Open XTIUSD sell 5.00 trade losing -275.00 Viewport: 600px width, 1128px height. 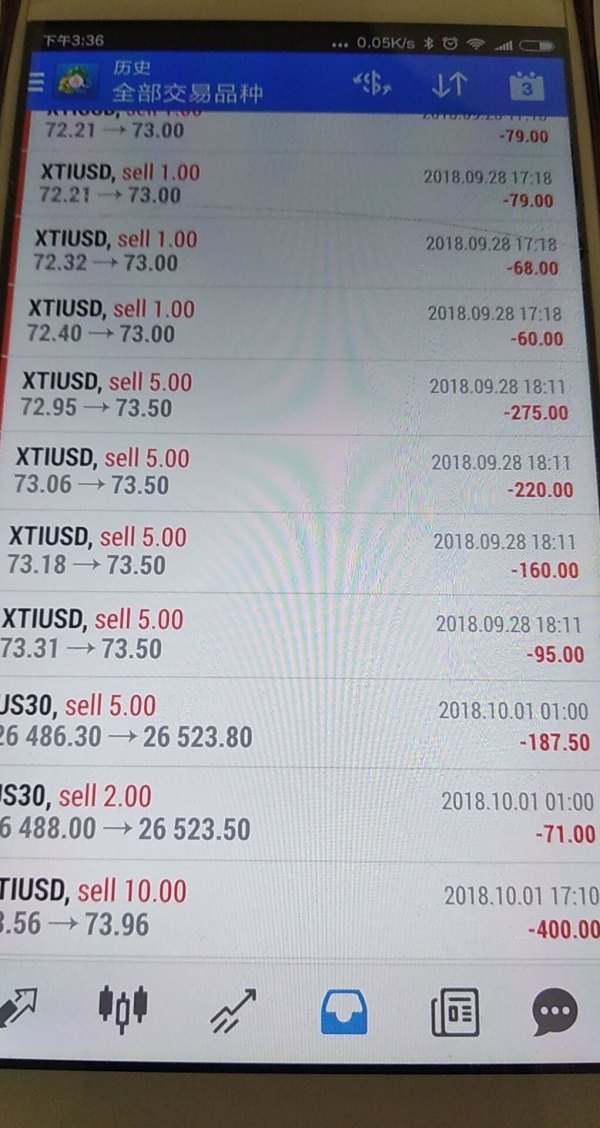coord(300,395)
